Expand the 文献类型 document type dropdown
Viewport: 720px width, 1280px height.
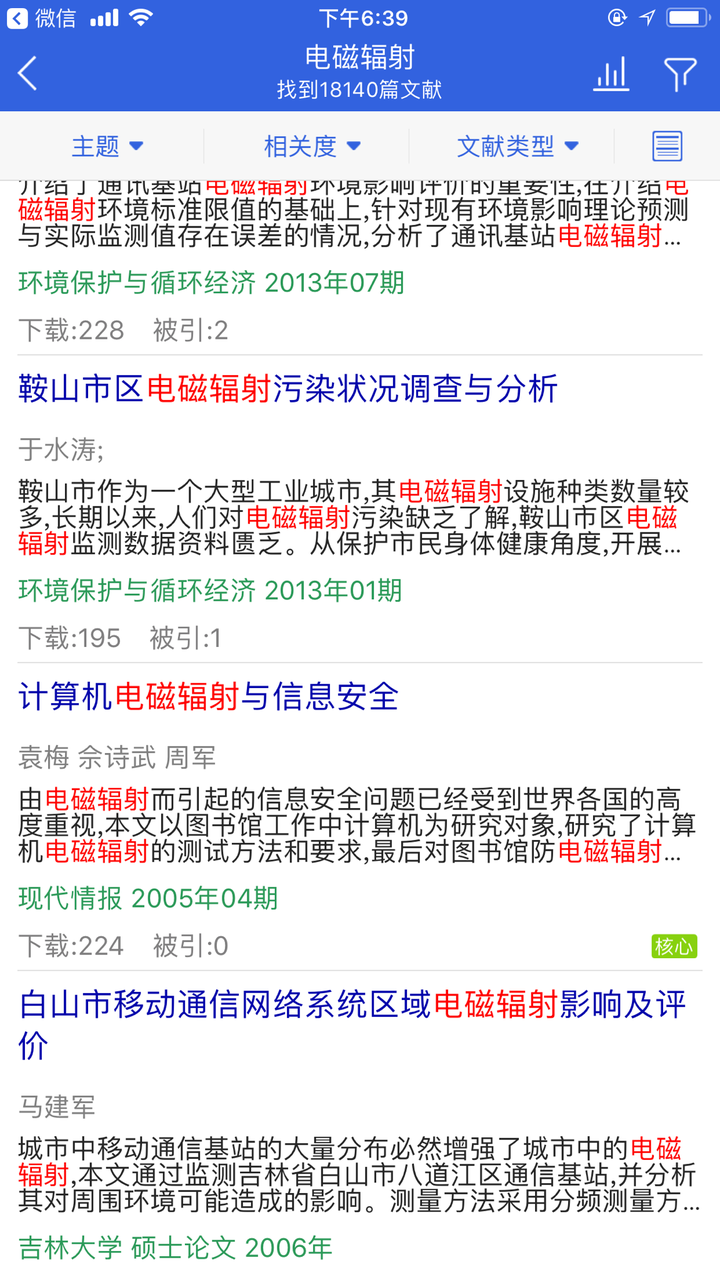point(518,145)
